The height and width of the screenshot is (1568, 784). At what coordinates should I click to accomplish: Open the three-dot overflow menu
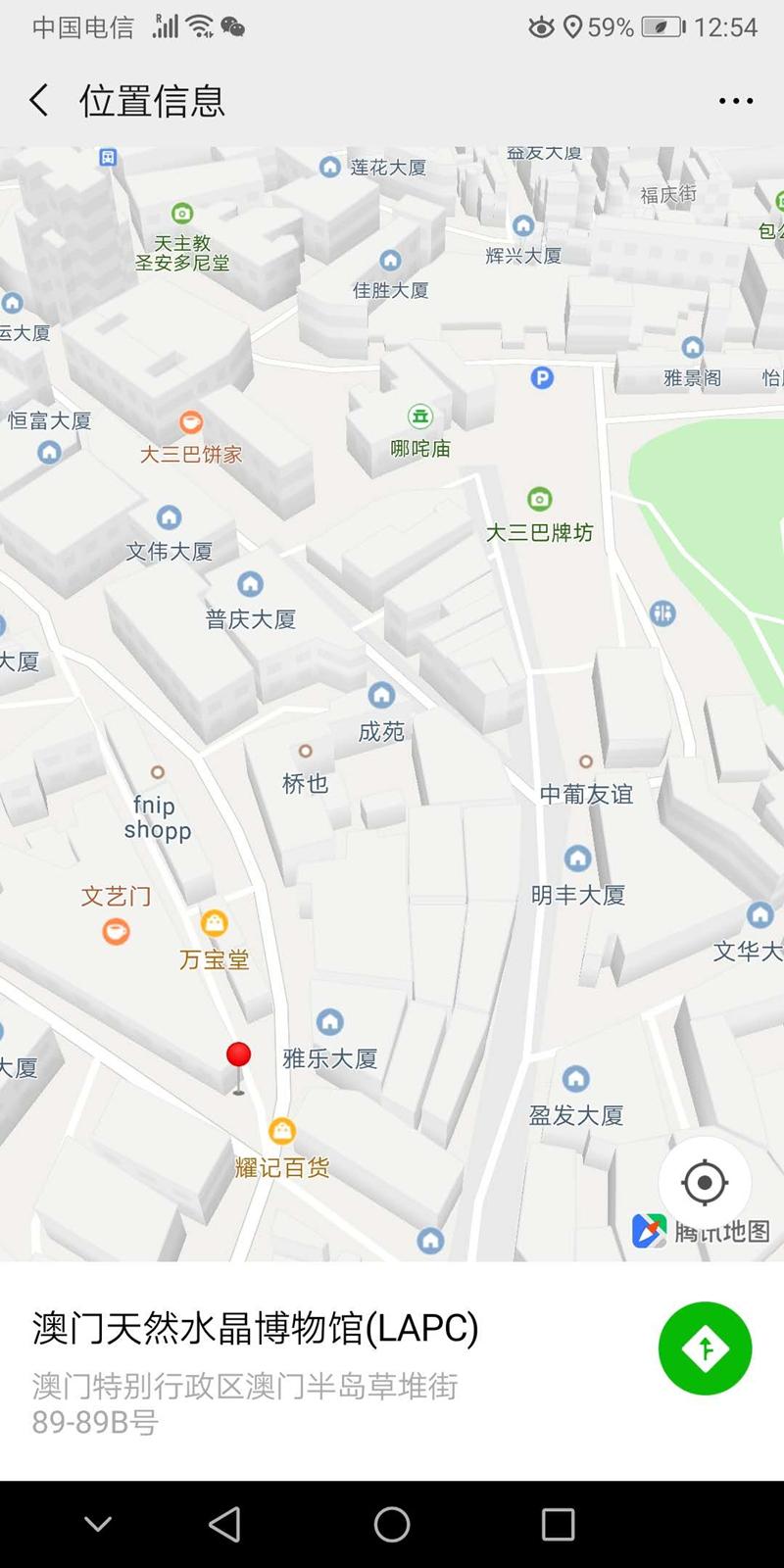[x=735, y=101]
